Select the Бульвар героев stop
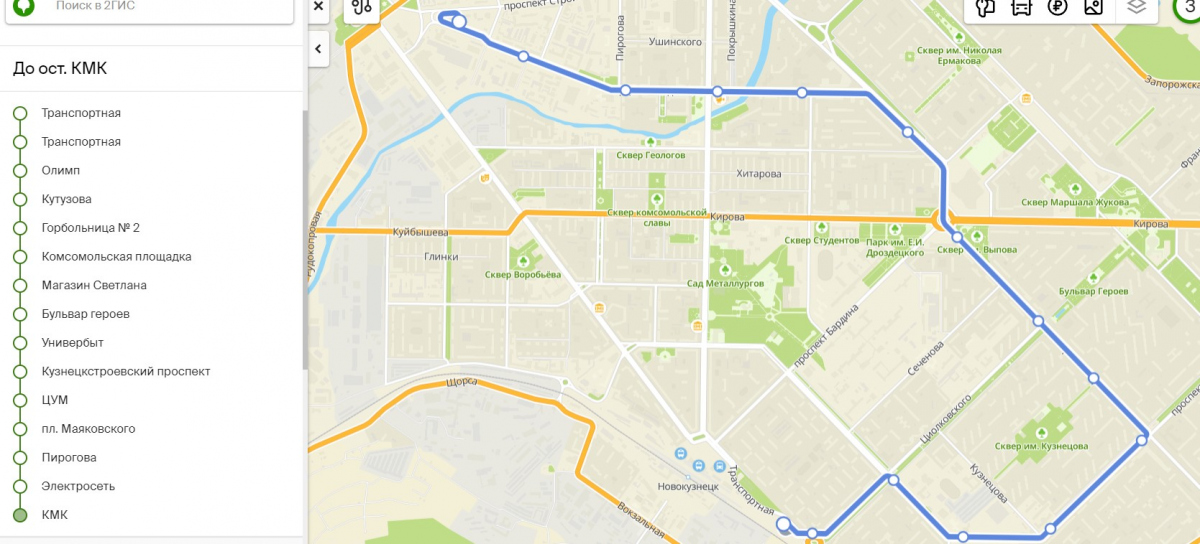The image size is (1200, 544). (x=85, y=314)
